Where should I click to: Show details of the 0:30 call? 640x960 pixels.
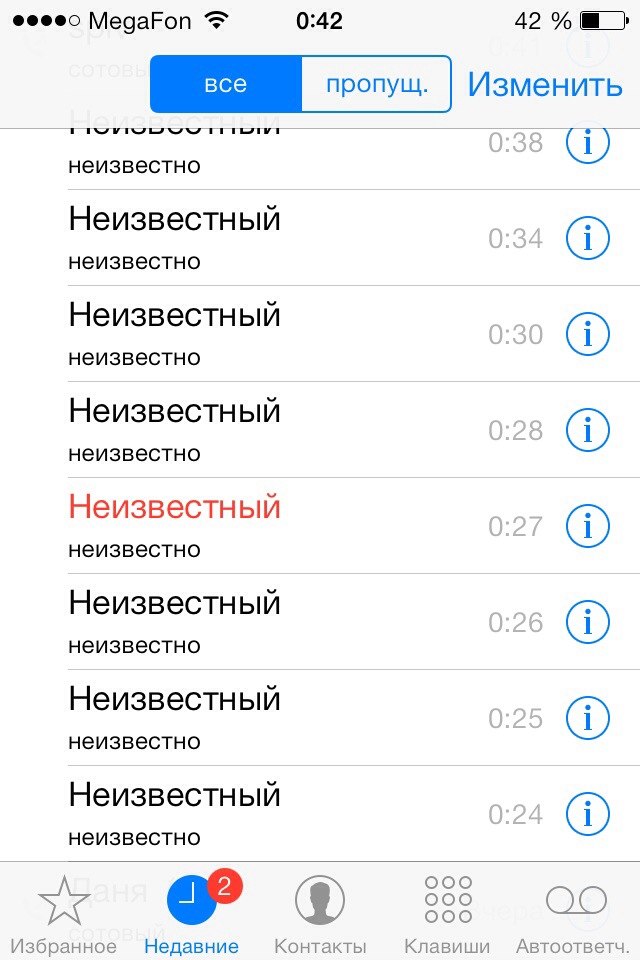(x=587, y=334)
